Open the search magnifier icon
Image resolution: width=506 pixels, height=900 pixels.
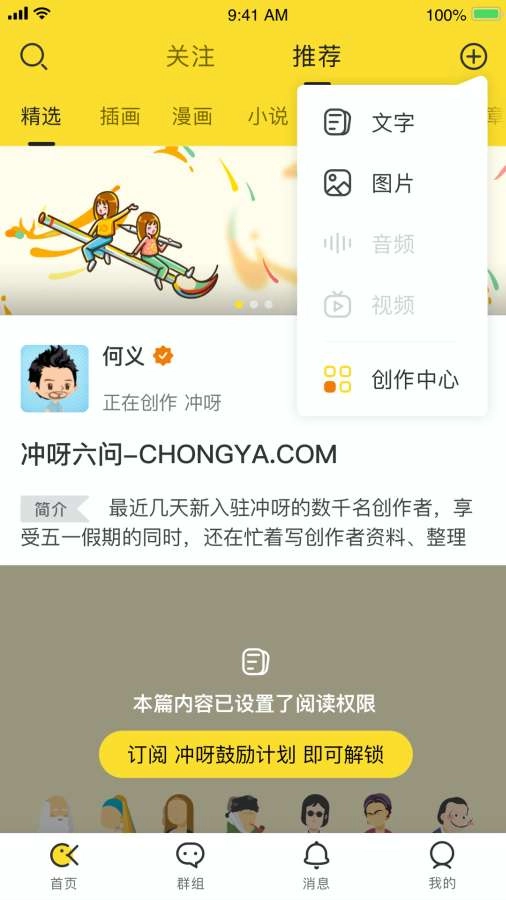point(33,57)
